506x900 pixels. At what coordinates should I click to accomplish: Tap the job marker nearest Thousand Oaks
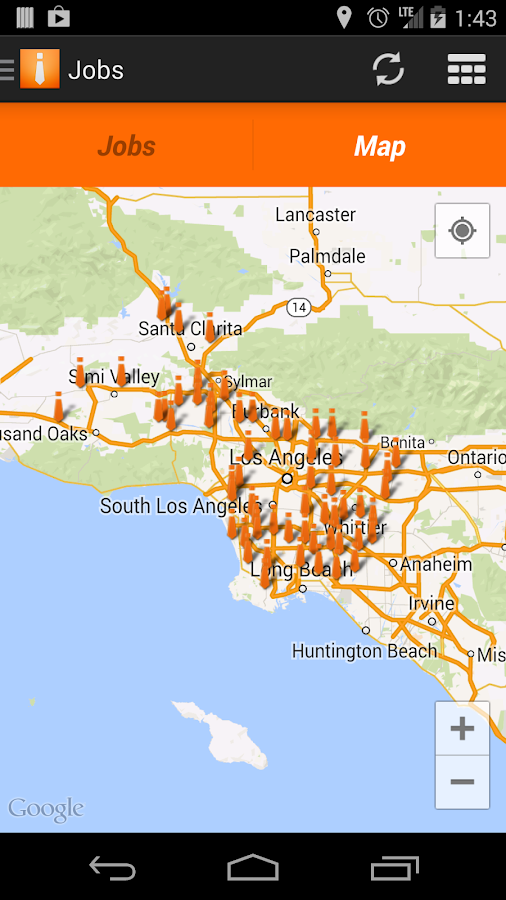58,406
